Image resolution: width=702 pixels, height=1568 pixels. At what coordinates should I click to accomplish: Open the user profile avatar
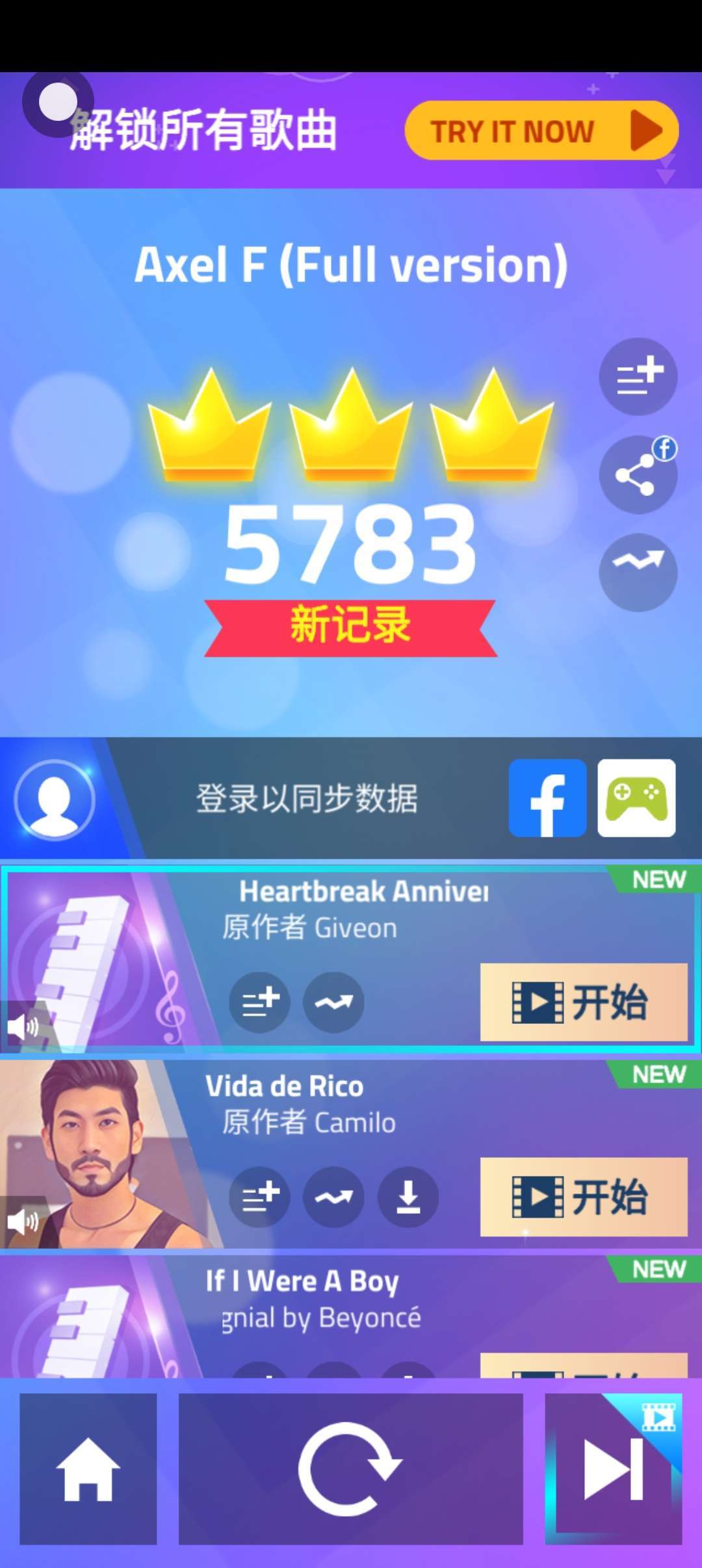(55, 799)
